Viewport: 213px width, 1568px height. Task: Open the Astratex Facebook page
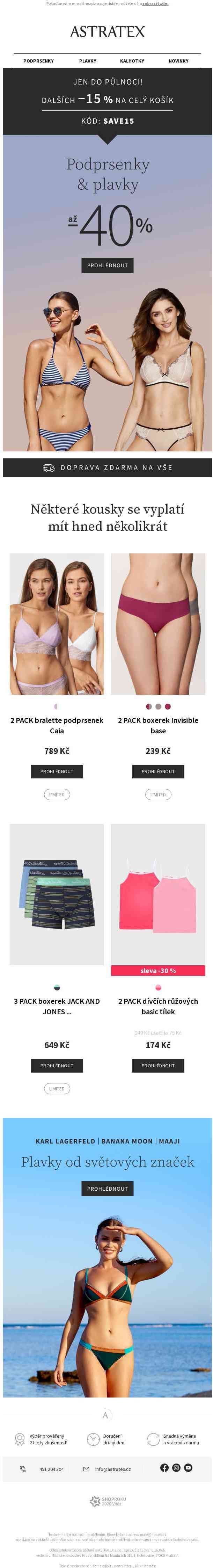164,1468
